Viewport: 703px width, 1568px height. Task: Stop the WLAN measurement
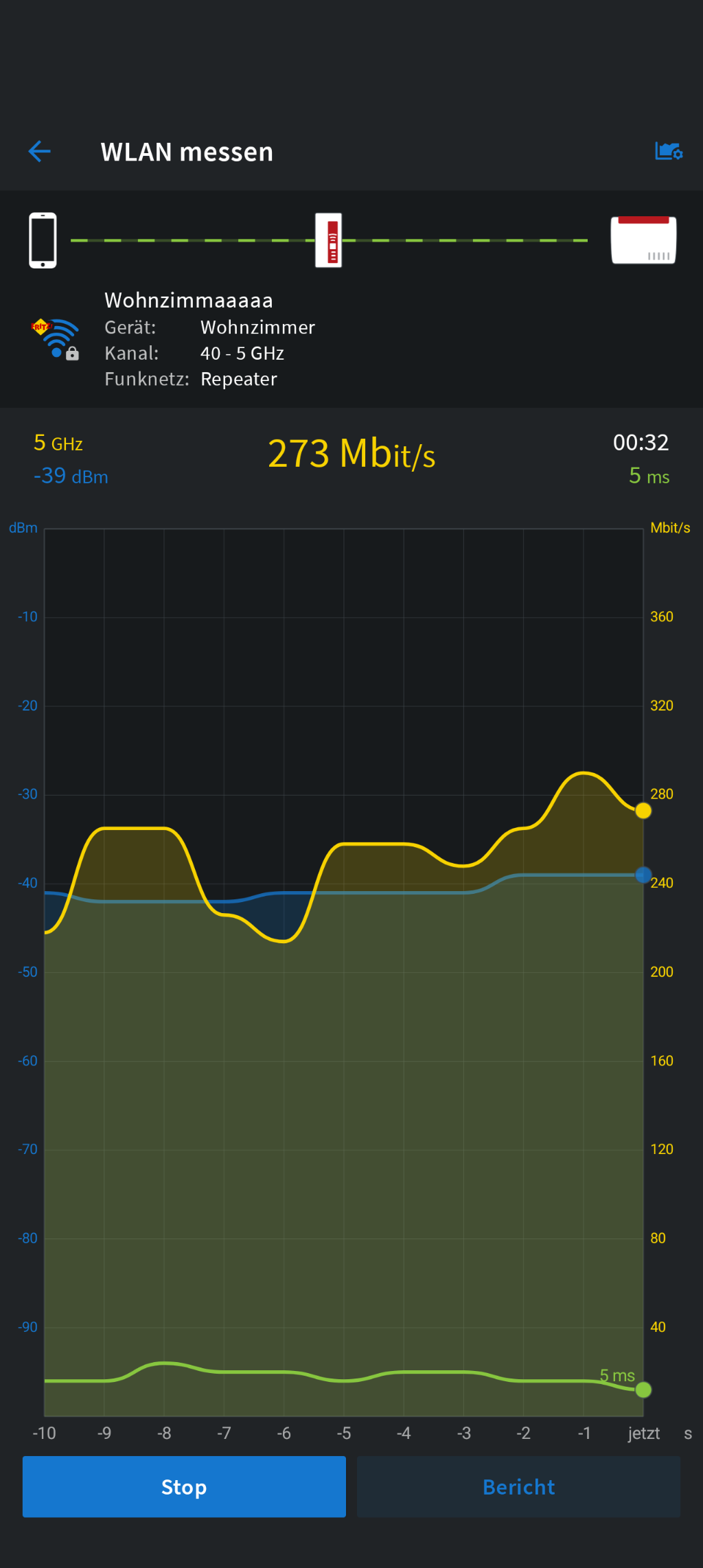(184, 1486)
